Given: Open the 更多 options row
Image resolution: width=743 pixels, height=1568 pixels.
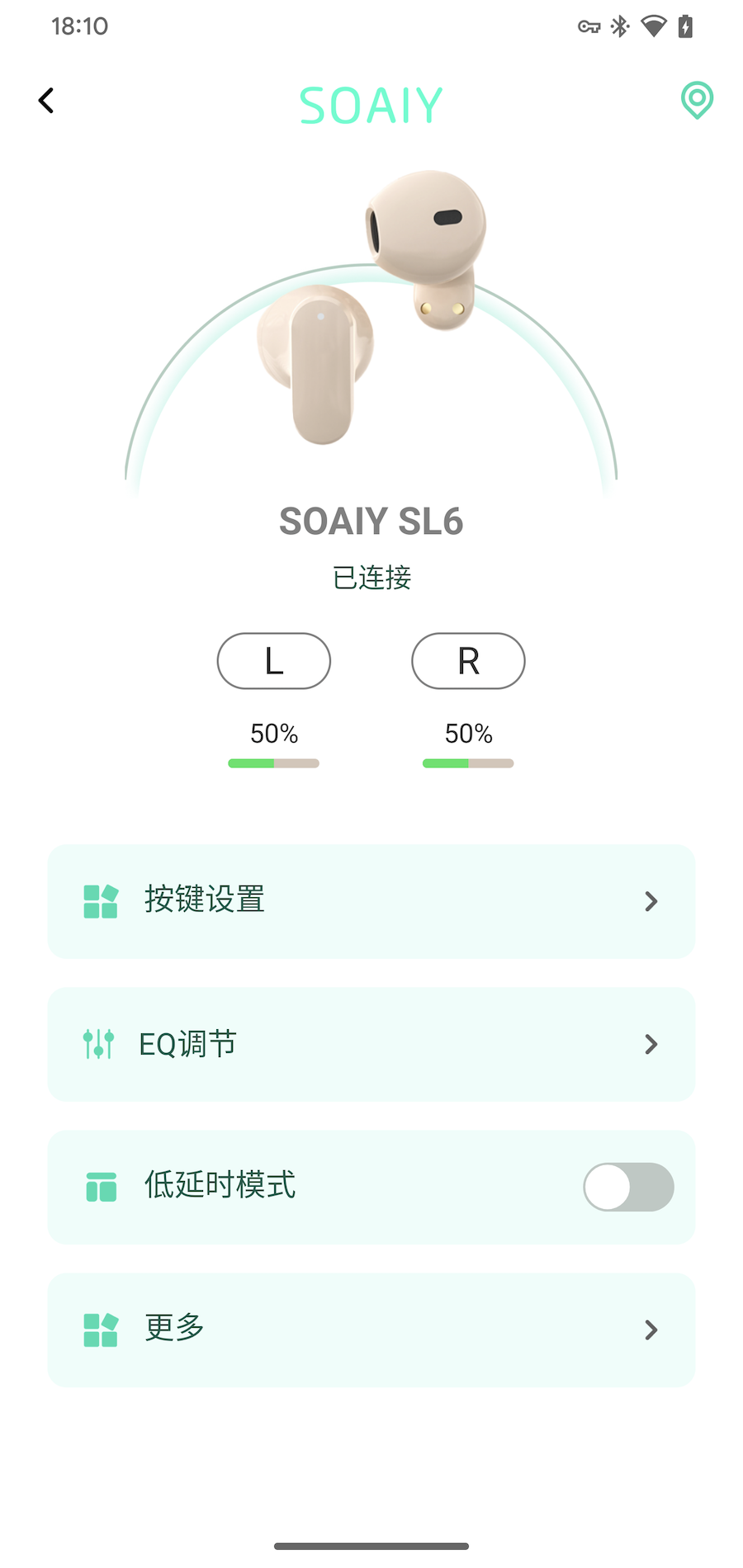Looking at the screenshot, I should point(371,1329).
